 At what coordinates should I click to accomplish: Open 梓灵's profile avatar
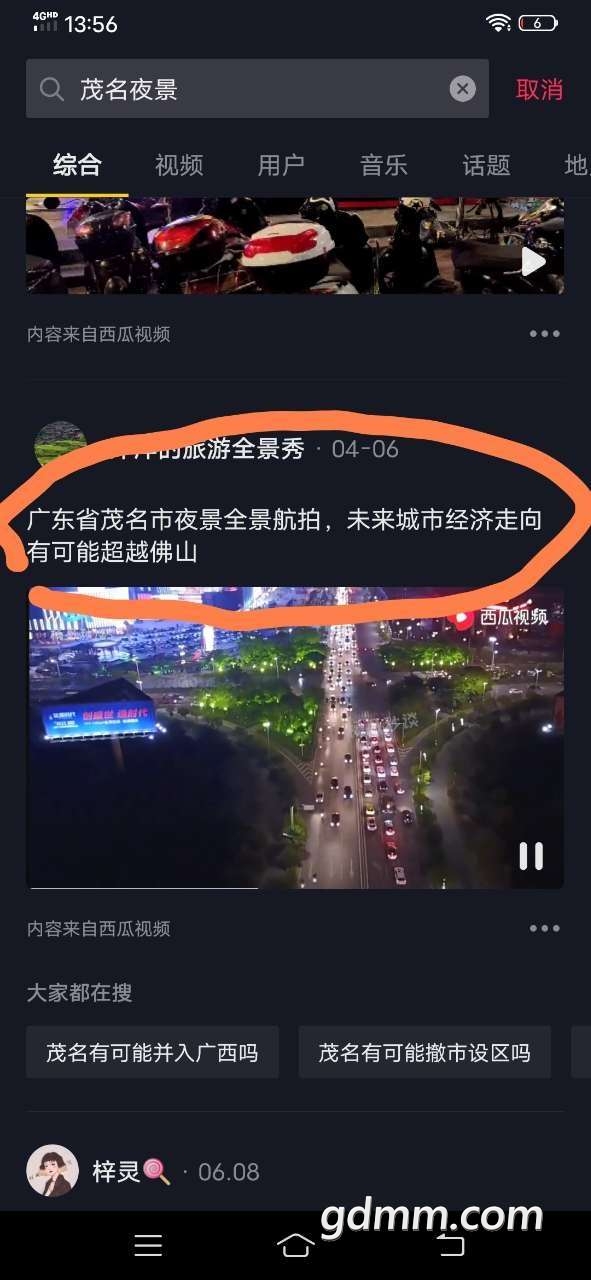pos(52,1171)
